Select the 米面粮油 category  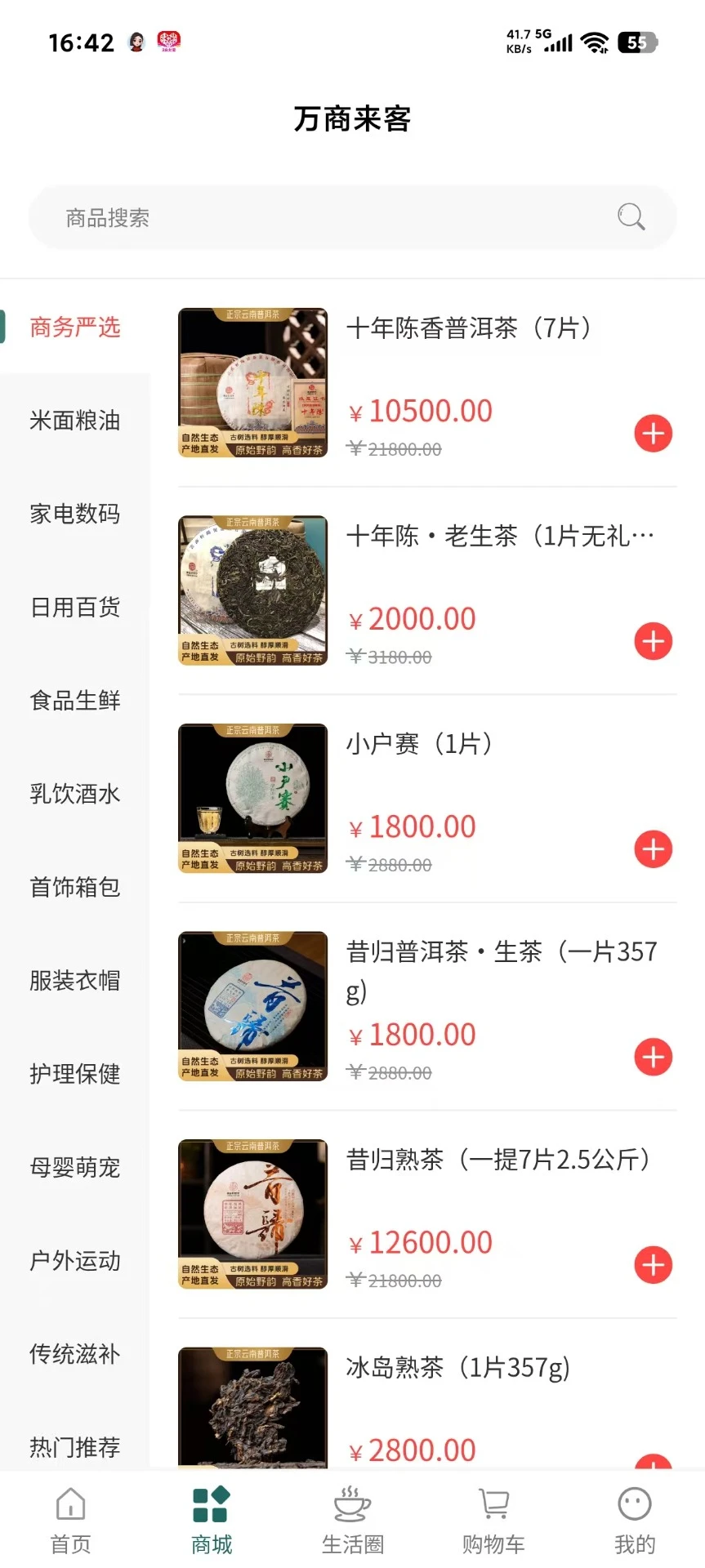75,421
